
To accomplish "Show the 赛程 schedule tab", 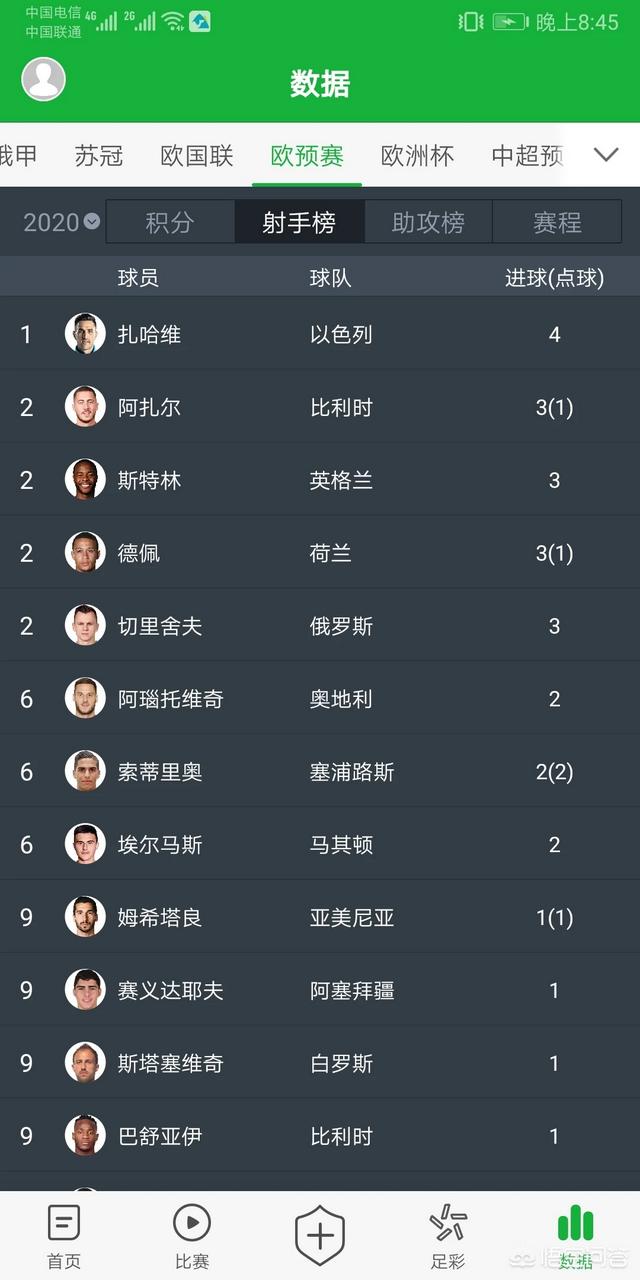I will click(x=557, y=222).
